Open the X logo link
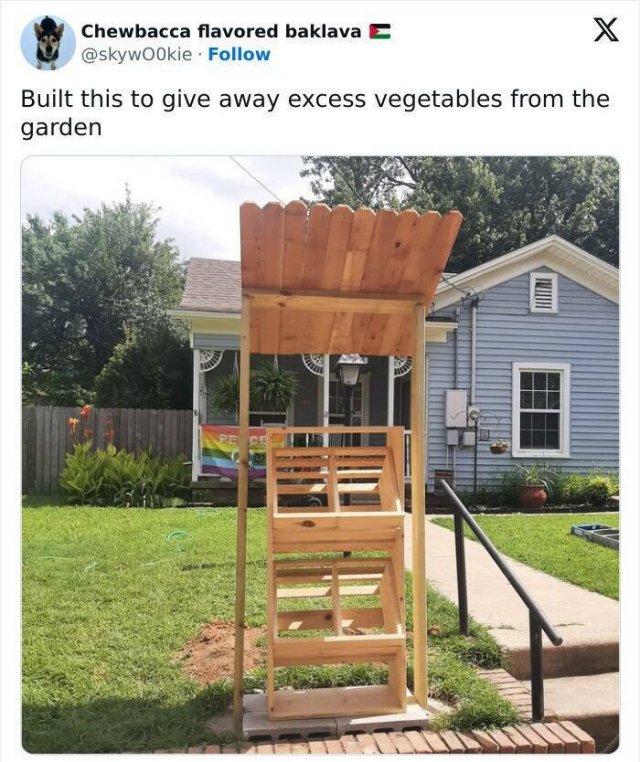 (606, 31)
